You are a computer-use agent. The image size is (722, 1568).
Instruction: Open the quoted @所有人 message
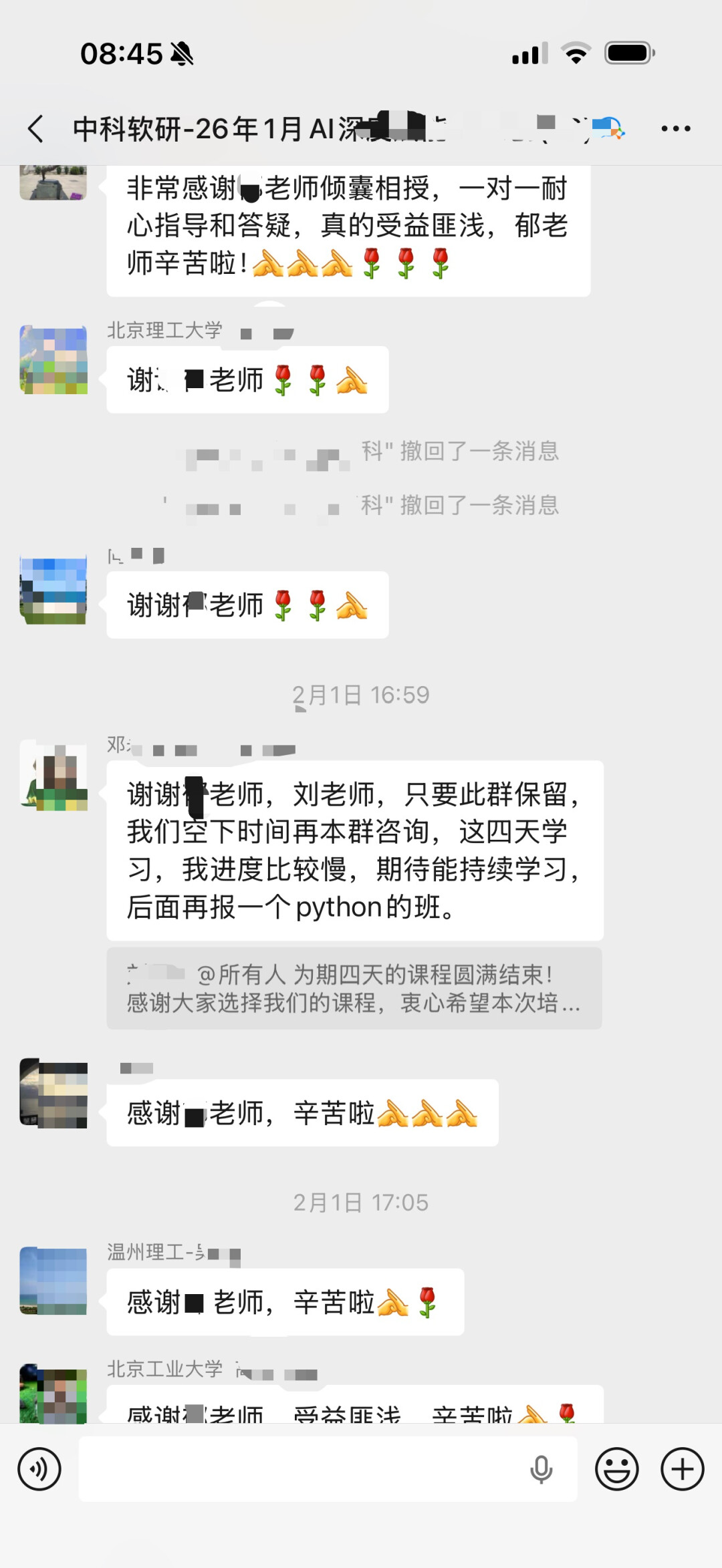pos(354,989)
